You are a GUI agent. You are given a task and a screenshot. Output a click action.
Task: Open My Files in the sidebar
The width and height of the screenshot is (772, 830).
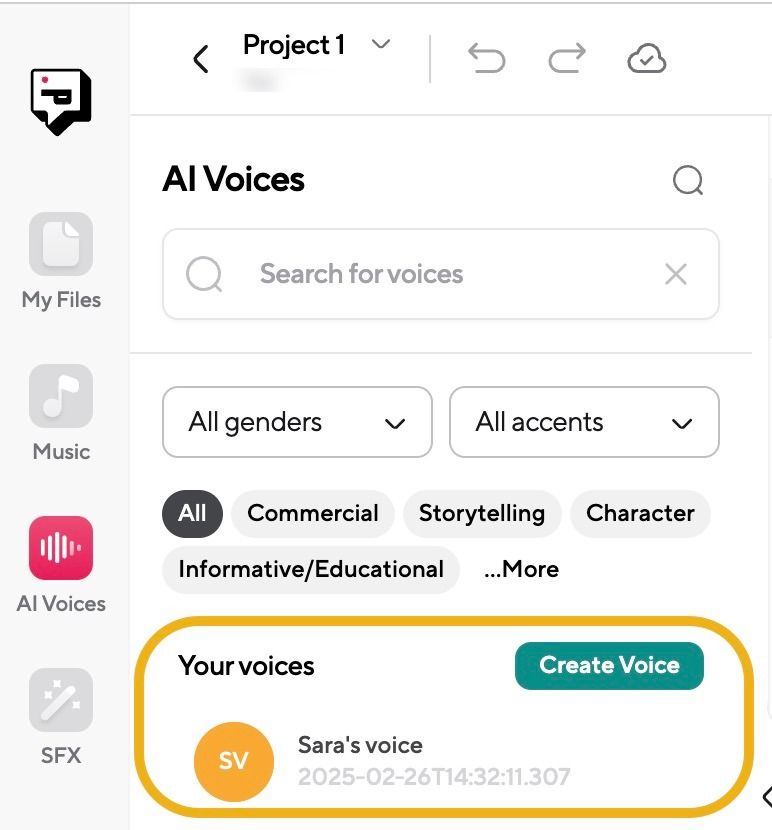tap(61, 262)
